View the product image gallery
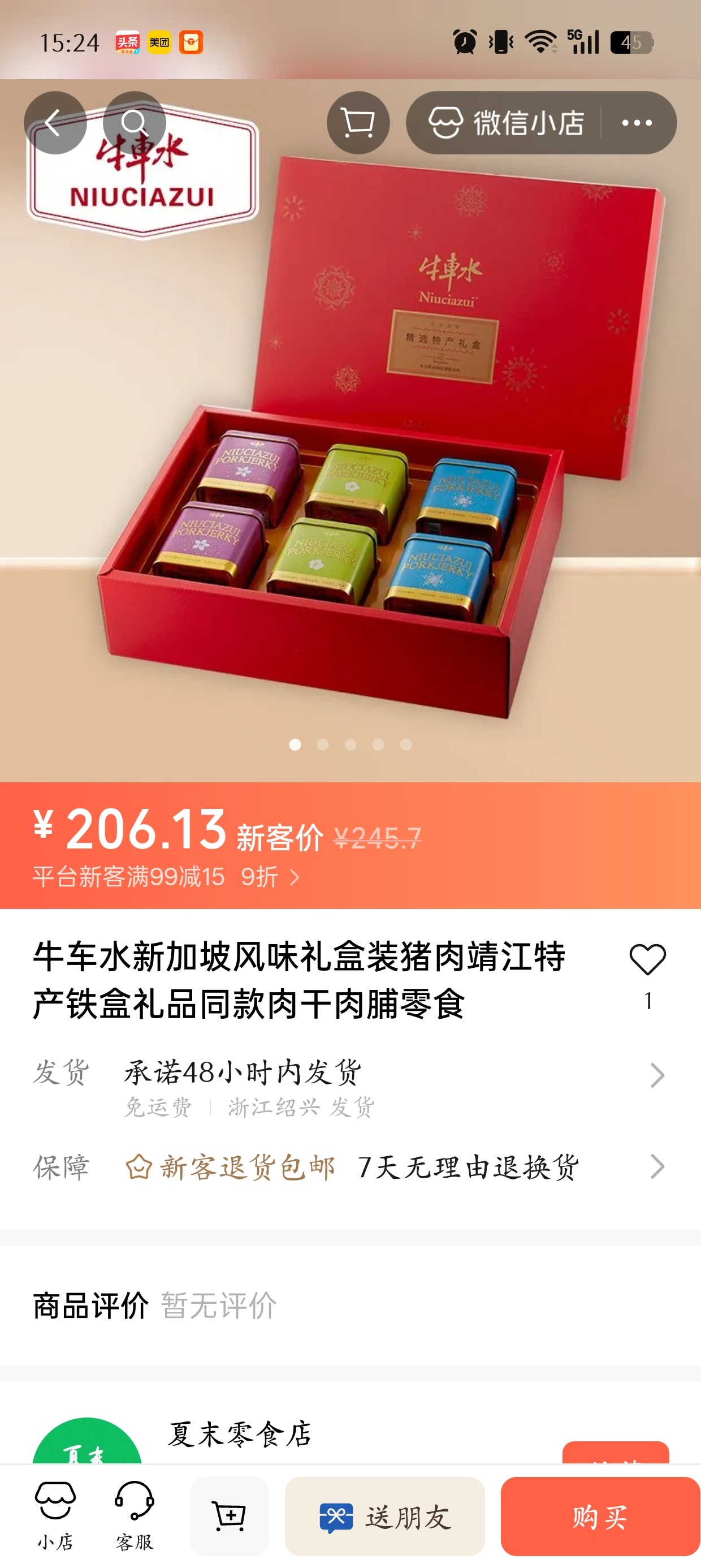The image size is (701, 1568). pyautogui.click(x=350, y=430)
